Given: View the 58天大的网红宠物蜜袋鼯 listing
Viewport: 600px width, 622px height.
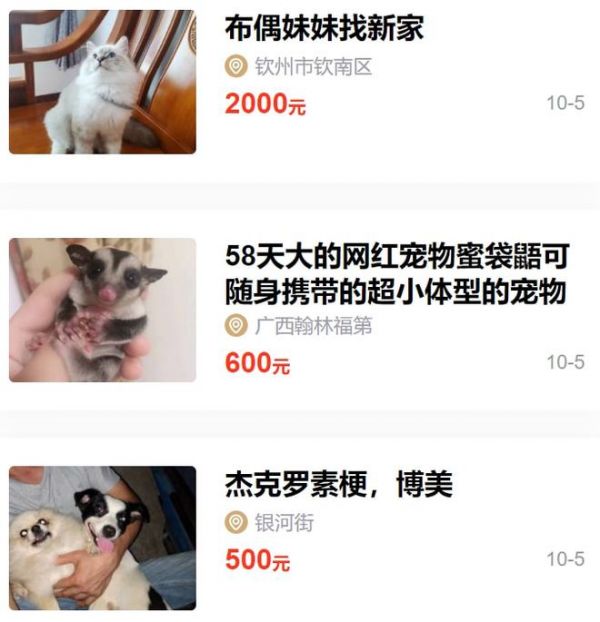Looking at the screenshot, I should pos(397,275).
